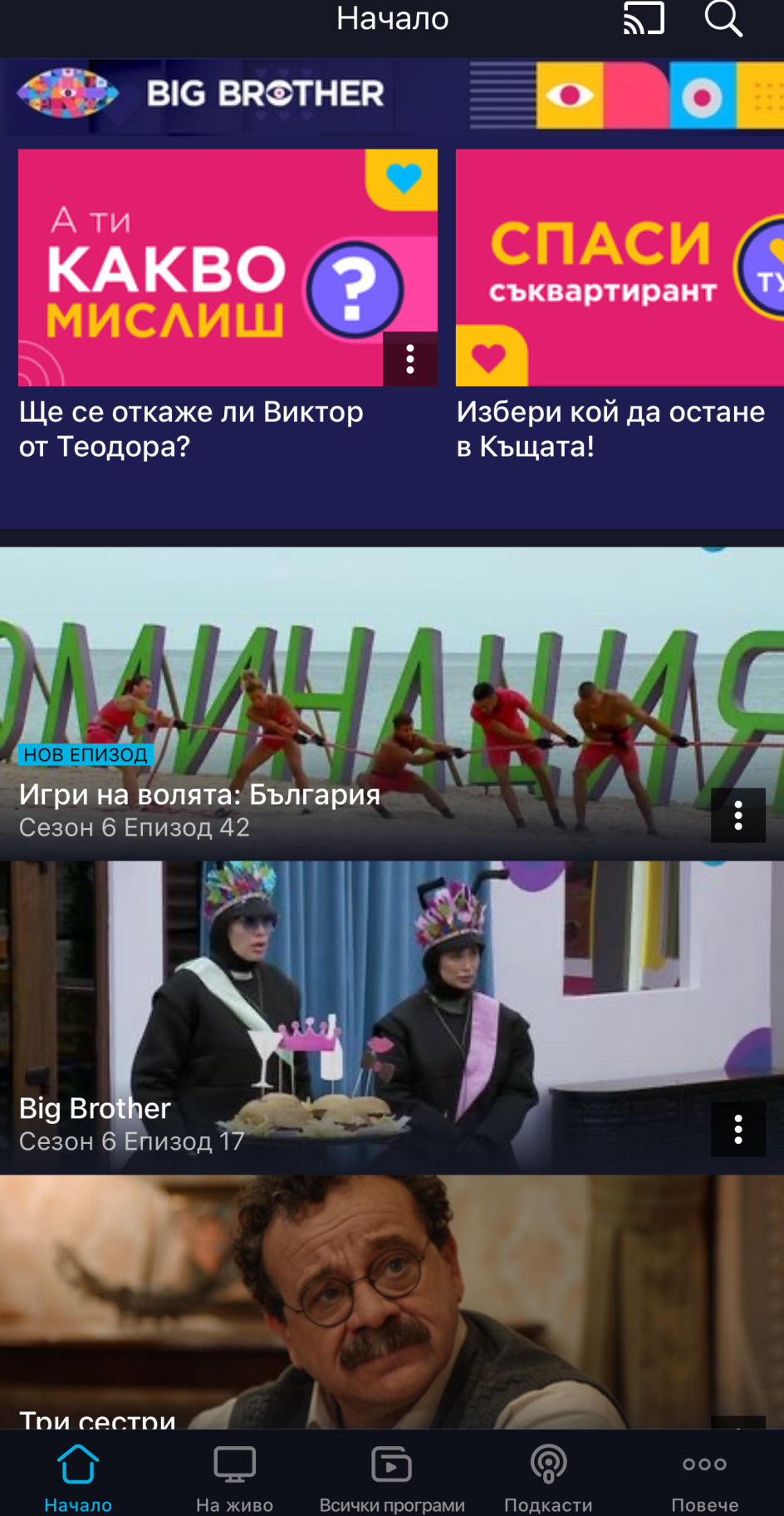The image size is (784, 1516).
Task: Open the cast to device icon
Action: pos(644,18)
